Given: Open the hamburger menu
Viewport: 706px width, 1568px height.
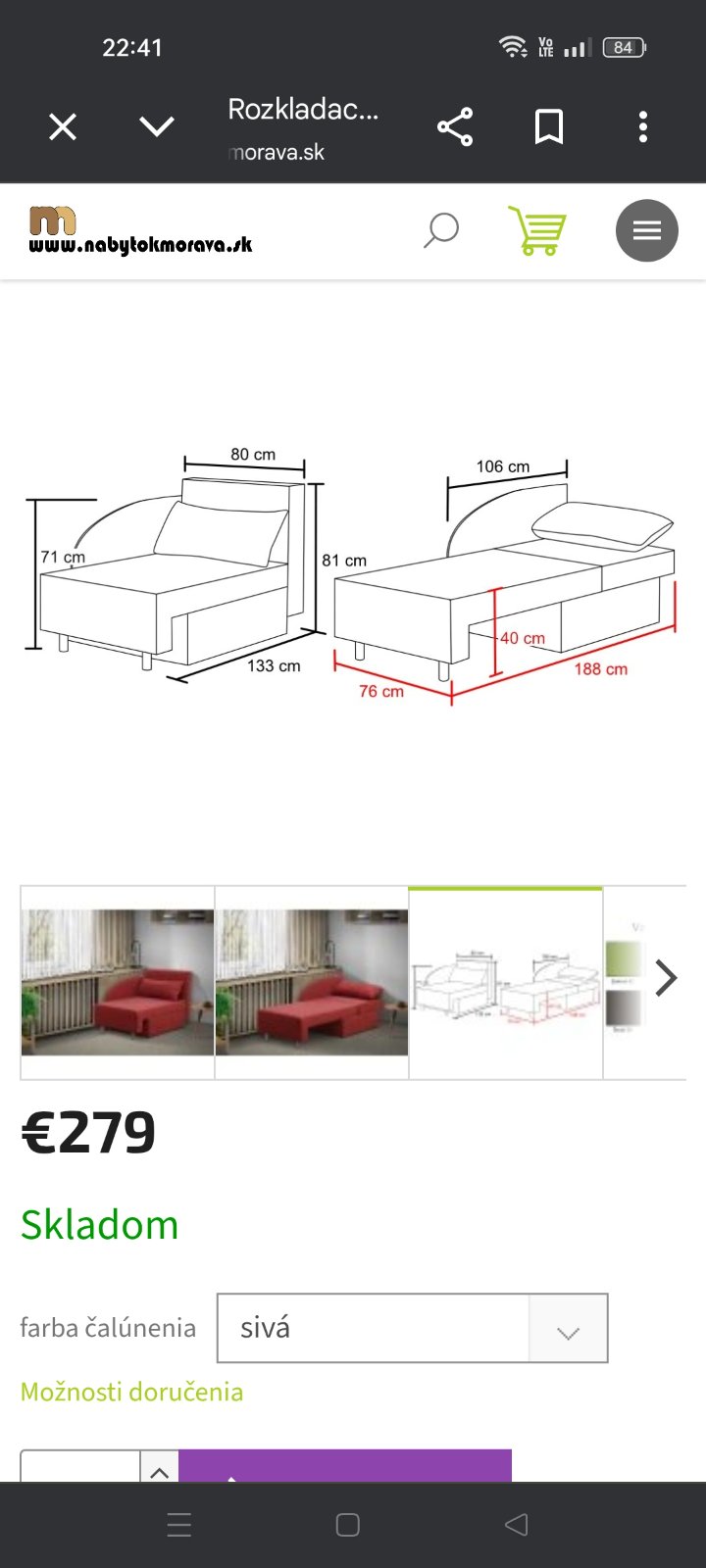Looking at the screenshot, I should tap(647, 231).
